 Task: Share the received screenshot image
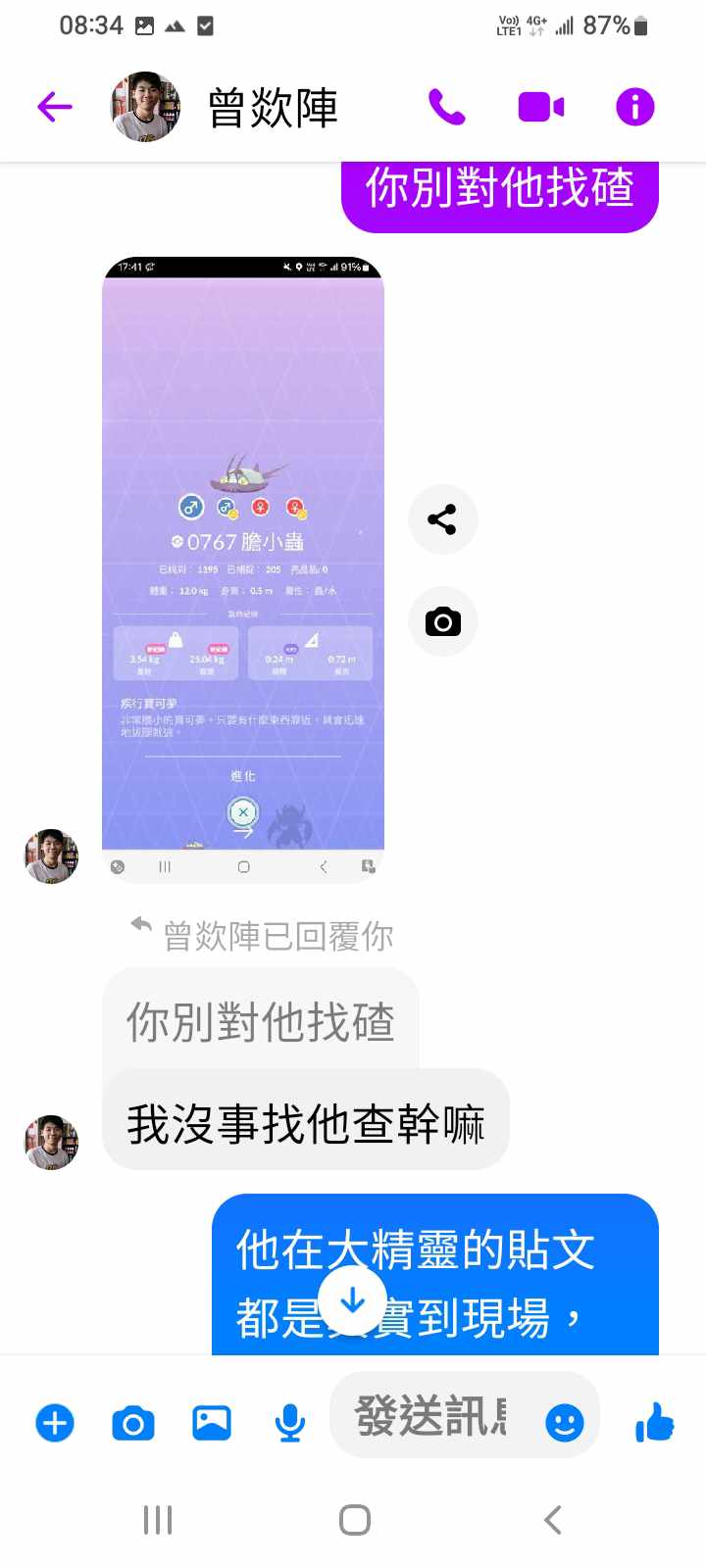442,519
